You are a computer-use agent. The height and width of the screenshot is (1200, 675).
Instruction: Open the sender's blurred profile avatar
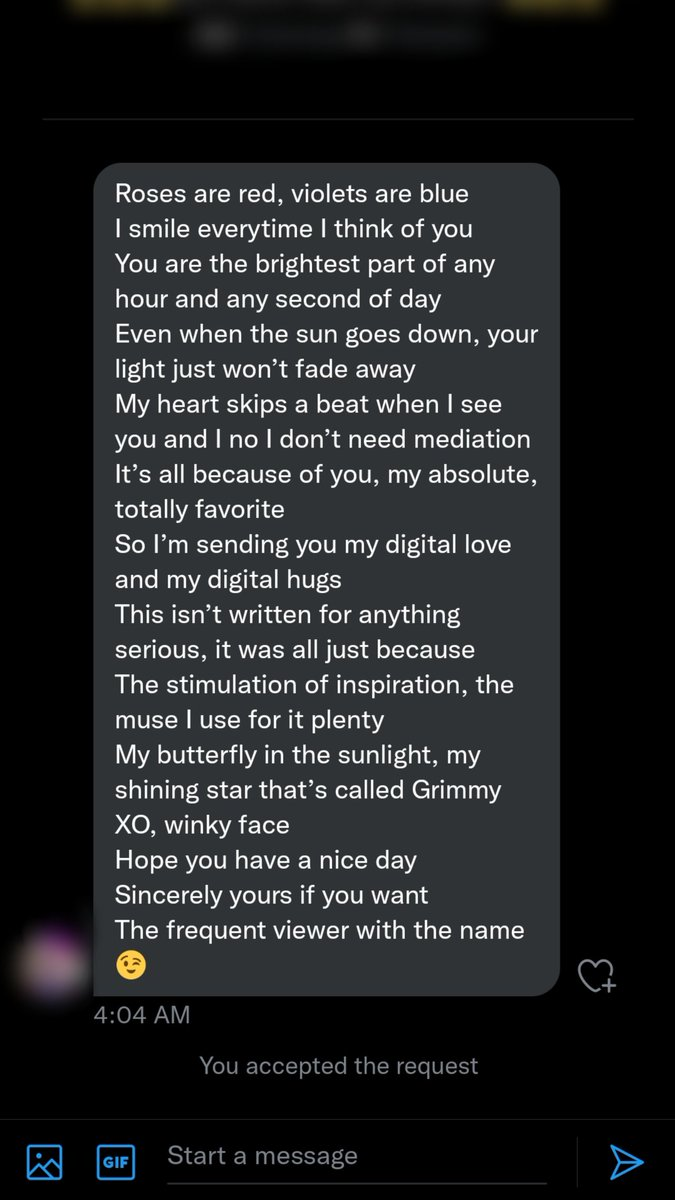pos(52,962)
